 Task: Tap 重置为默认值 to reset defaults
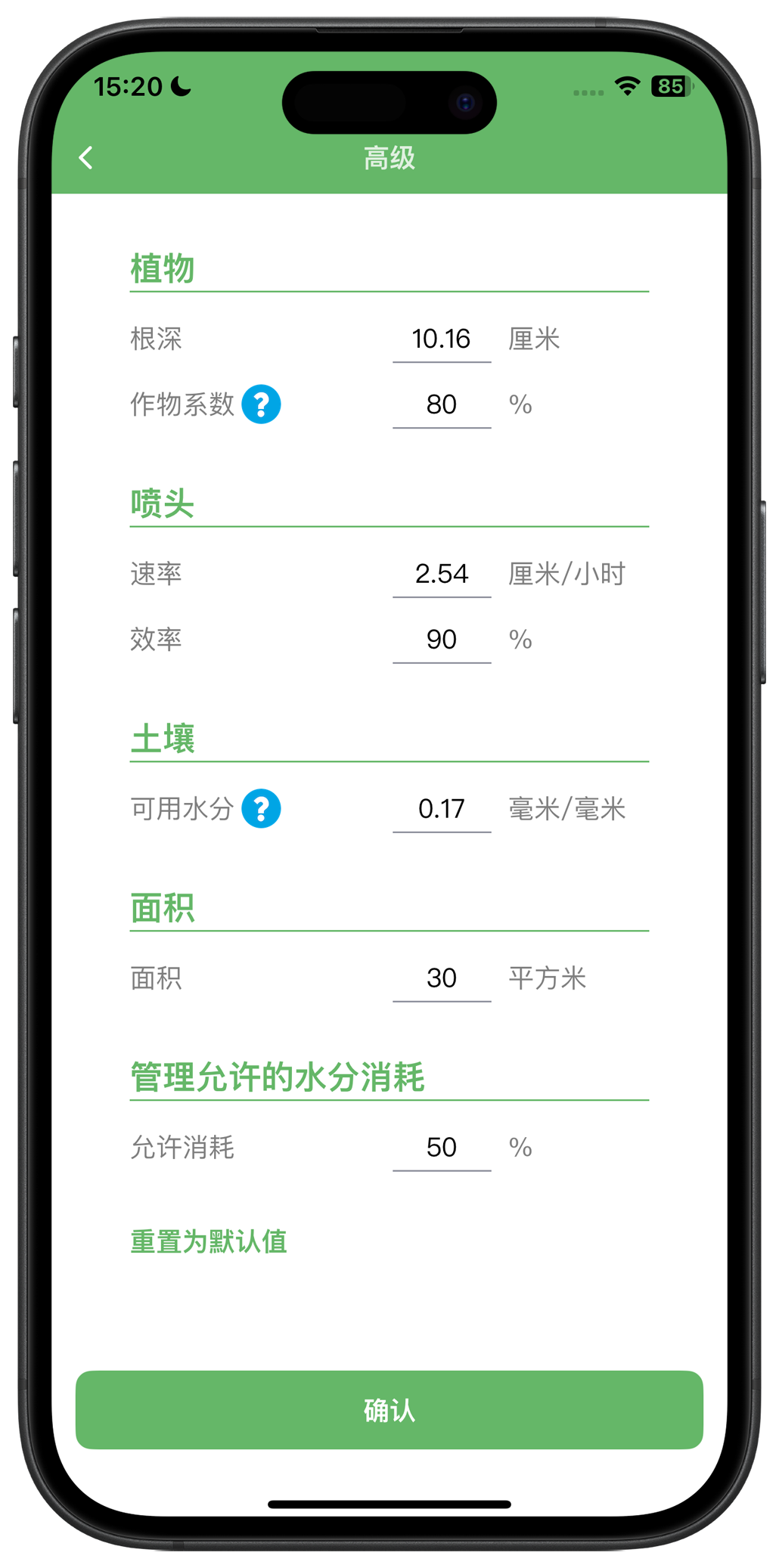coord(209,1241)
